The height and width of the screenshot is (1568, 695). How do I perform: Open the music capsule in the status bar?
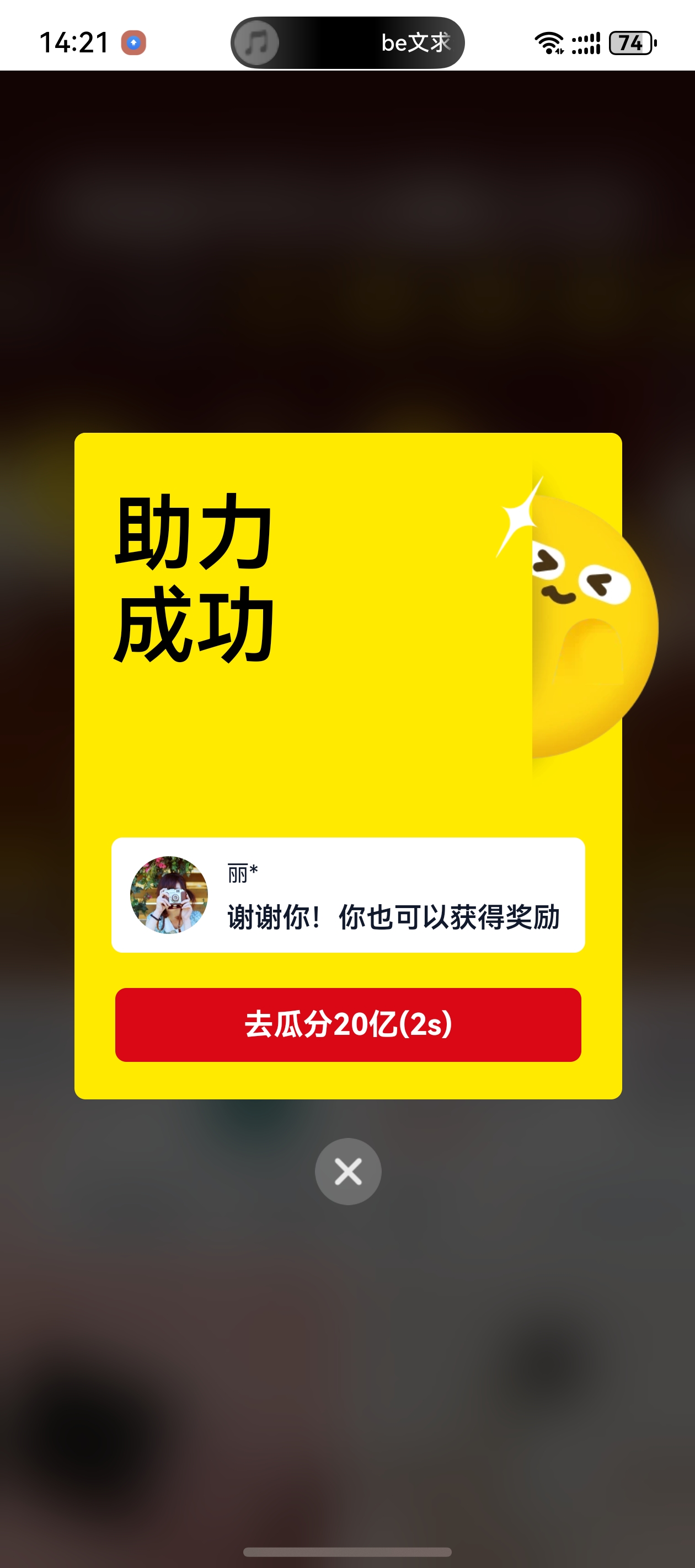pyautogui.click(x=347, y=42)
